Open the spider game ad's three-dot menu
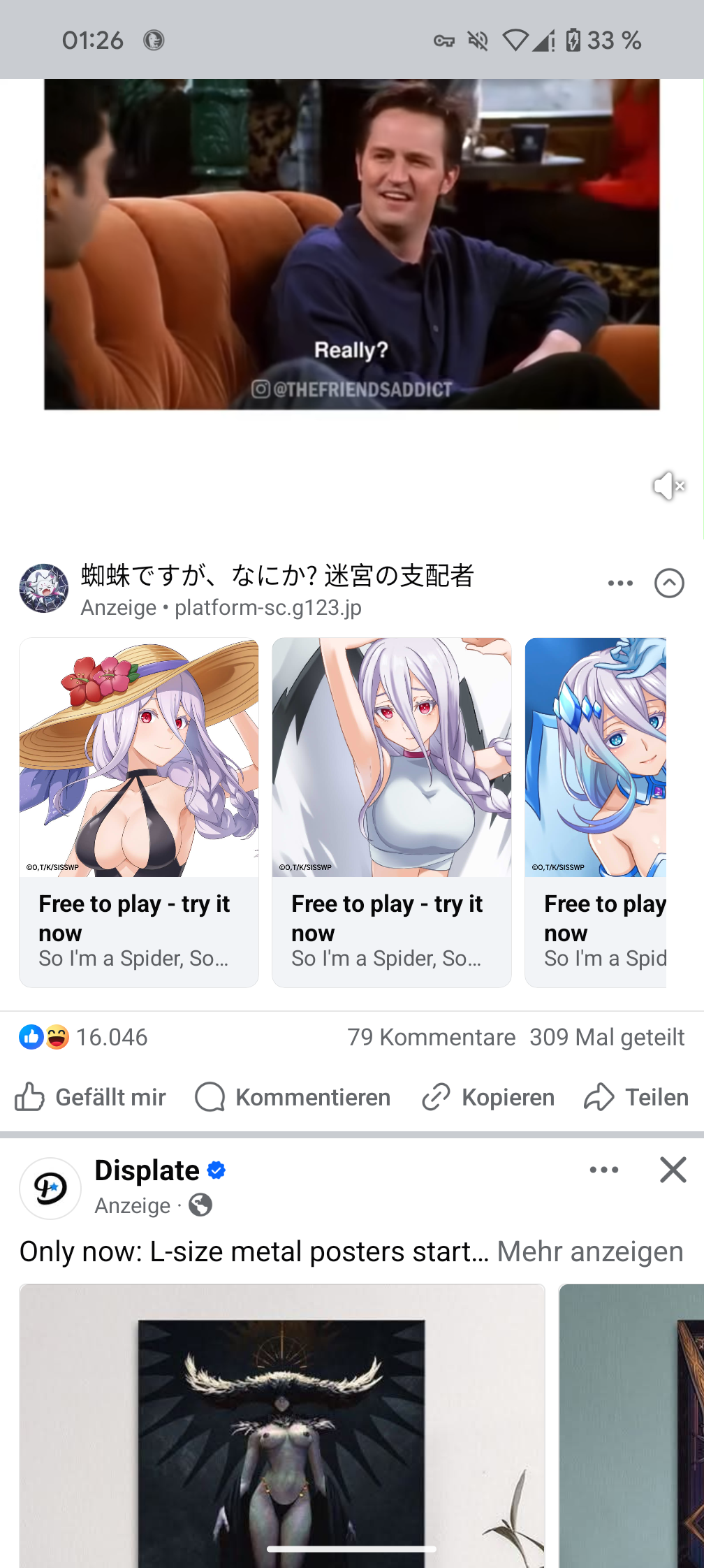The width and height of the screenshot is (704, 1568). (620, 583)
